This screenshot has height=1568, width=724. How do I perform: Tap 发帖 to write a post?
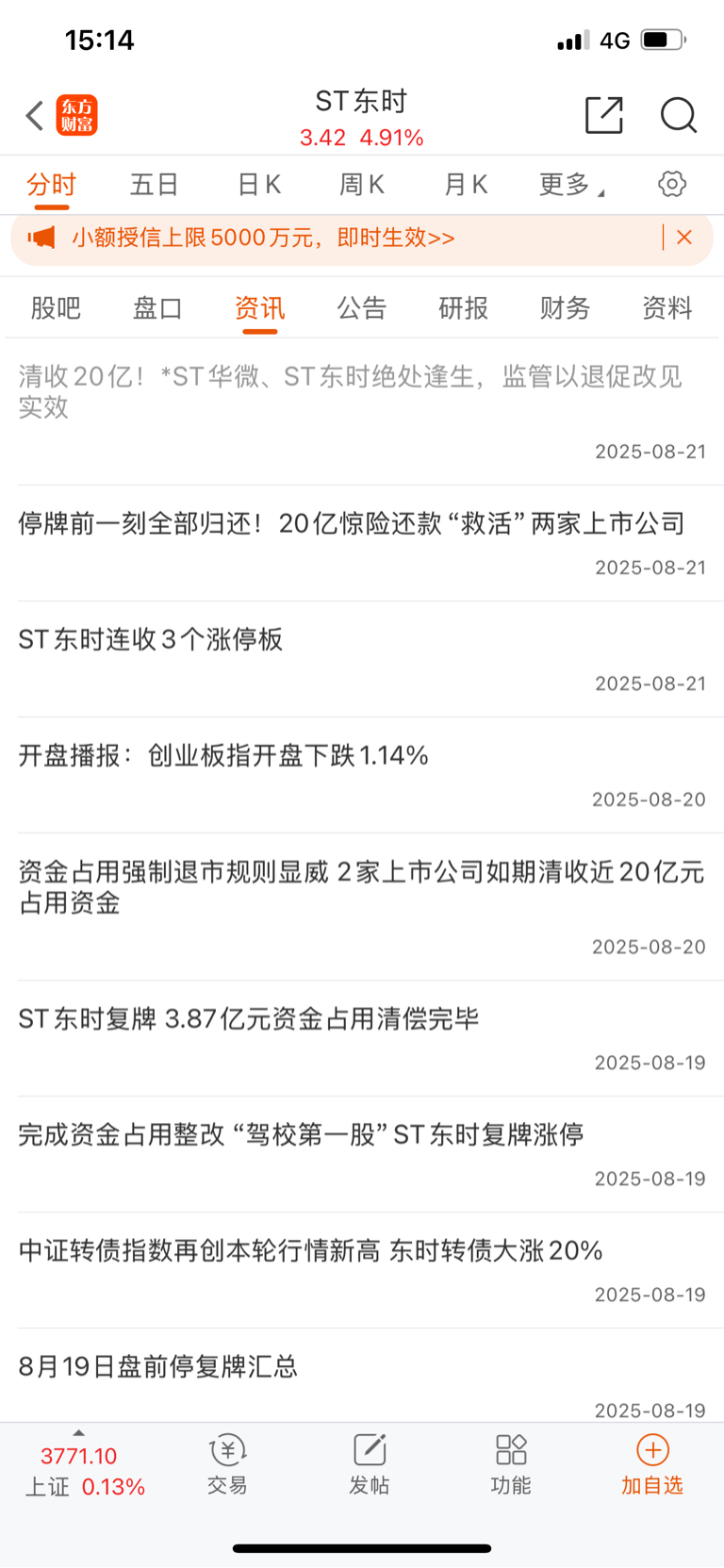pyautogui.click(x=369, y=1464)
